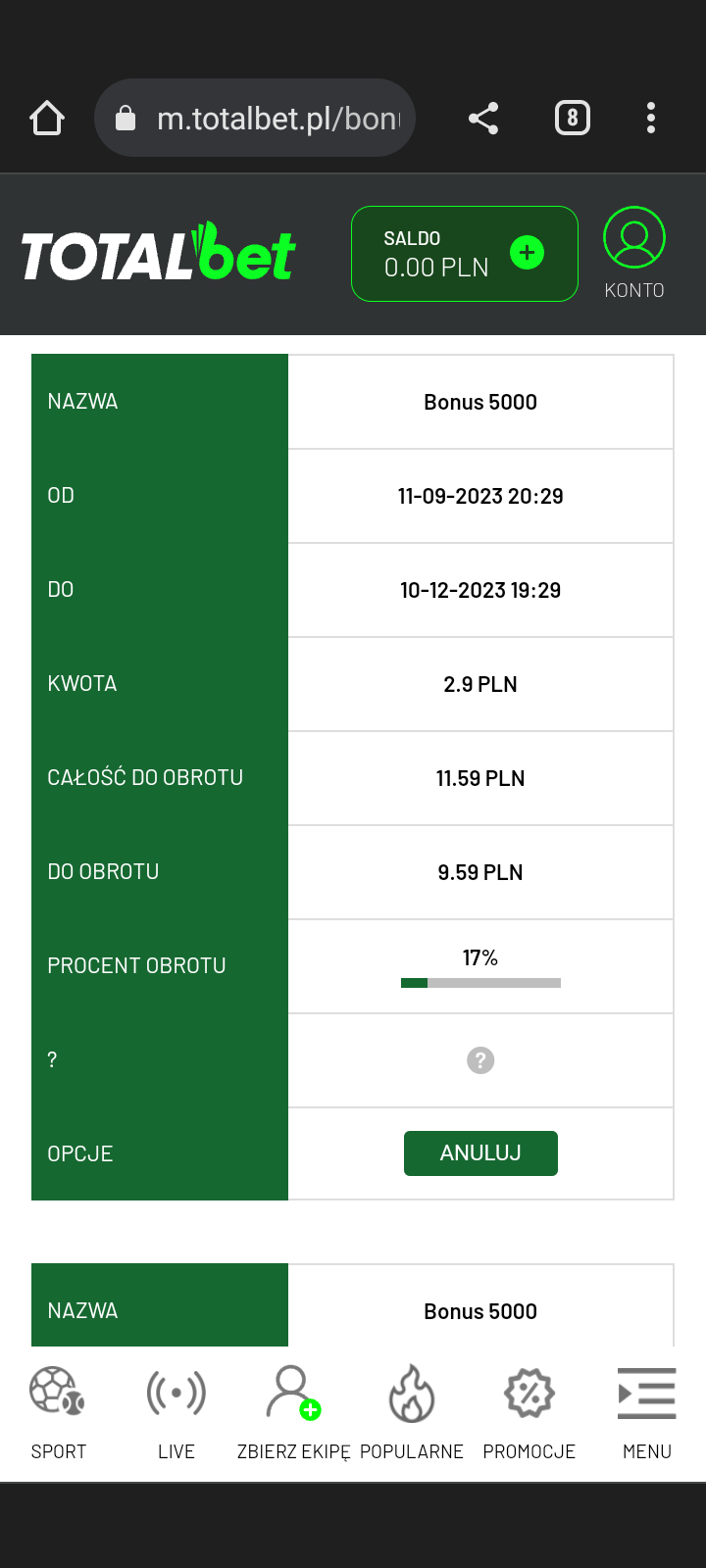This screenshot has width=706, height=1568.
Task: Switch to the LIVE tab
Action: [176, 1412]
